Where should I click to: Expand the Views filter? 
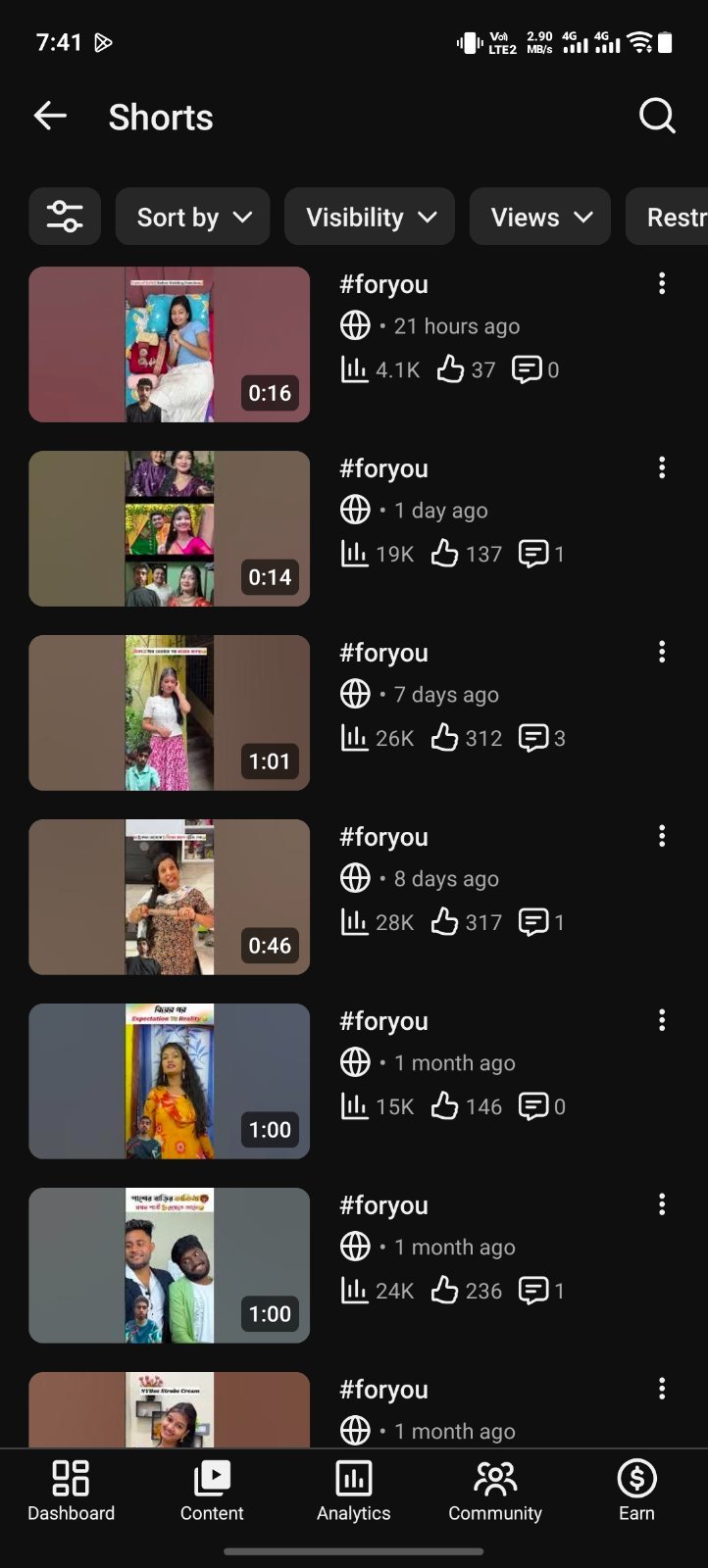pyautogui.click(x=540, y=217)
